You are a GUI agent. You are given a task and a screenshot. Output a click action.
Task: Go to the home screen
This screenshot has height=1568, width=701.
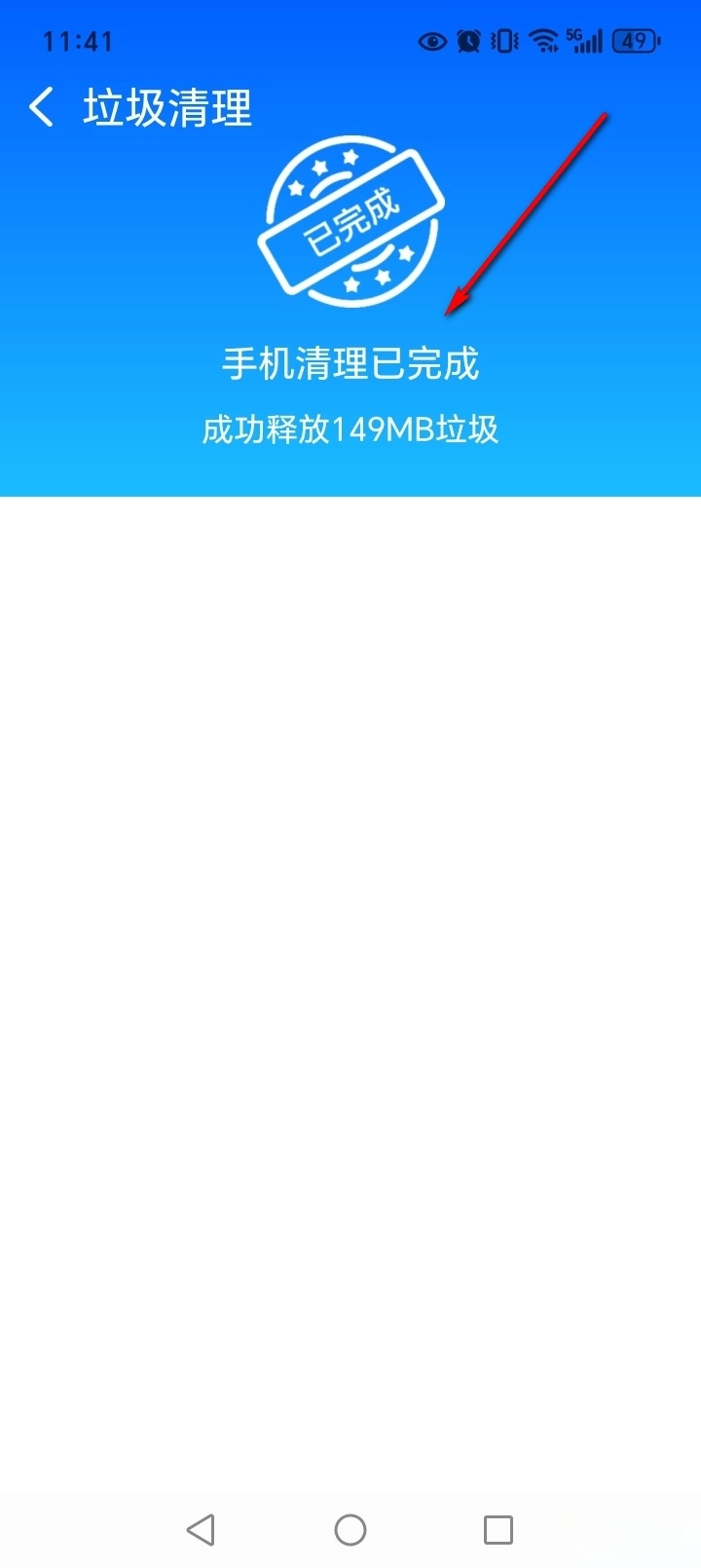350,1529
